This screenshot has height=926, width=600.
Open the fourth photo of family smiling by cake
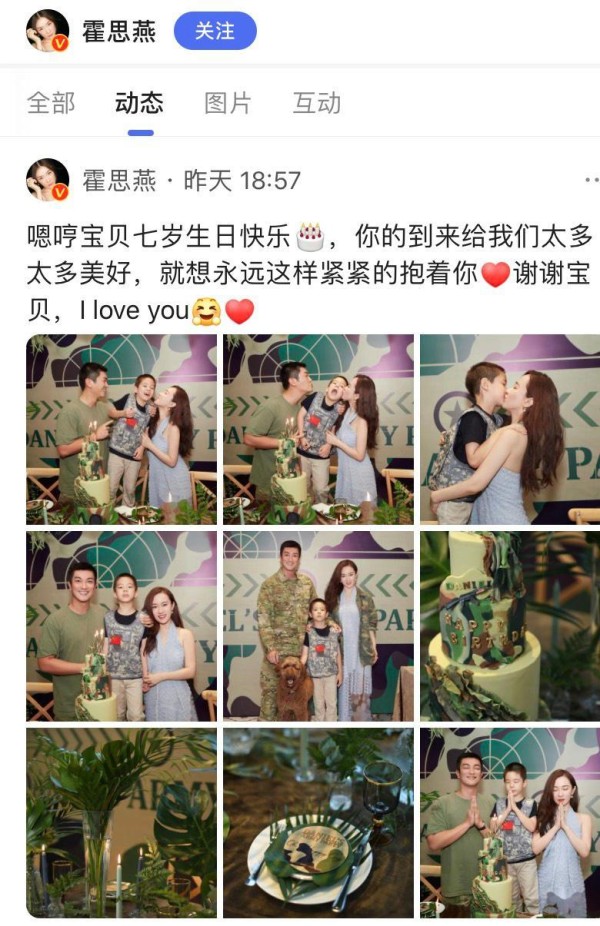[122, 625]
